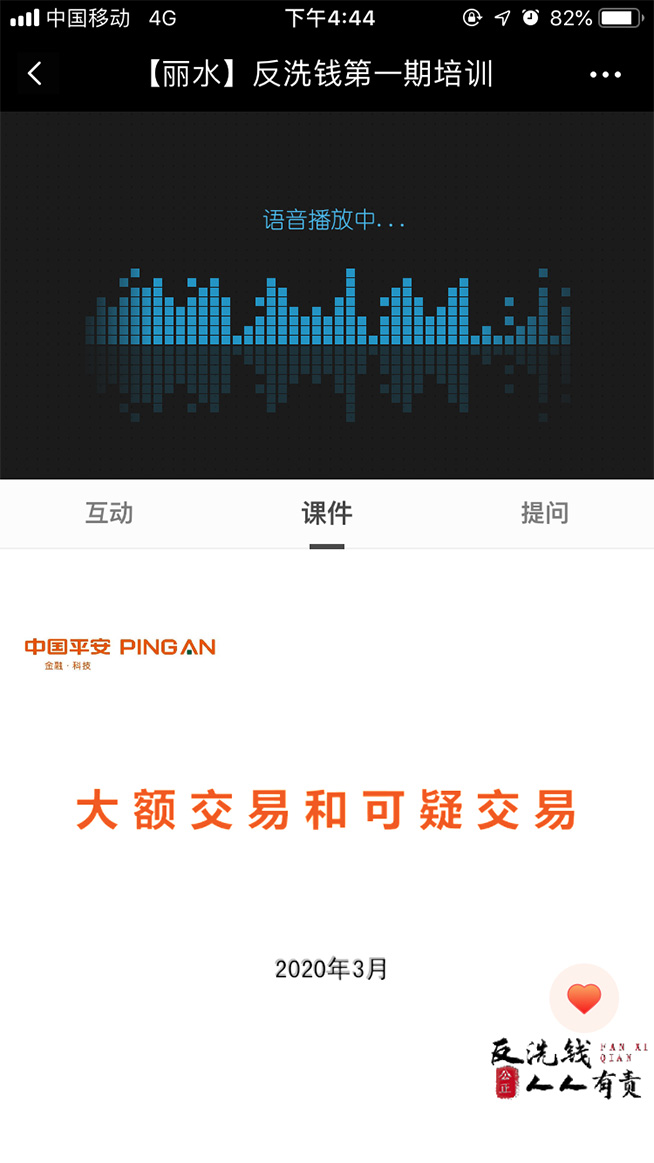This screenshot has height=1163, width=654.
Task: Open the three-dot overflow menu
Action: pos(606,75)
